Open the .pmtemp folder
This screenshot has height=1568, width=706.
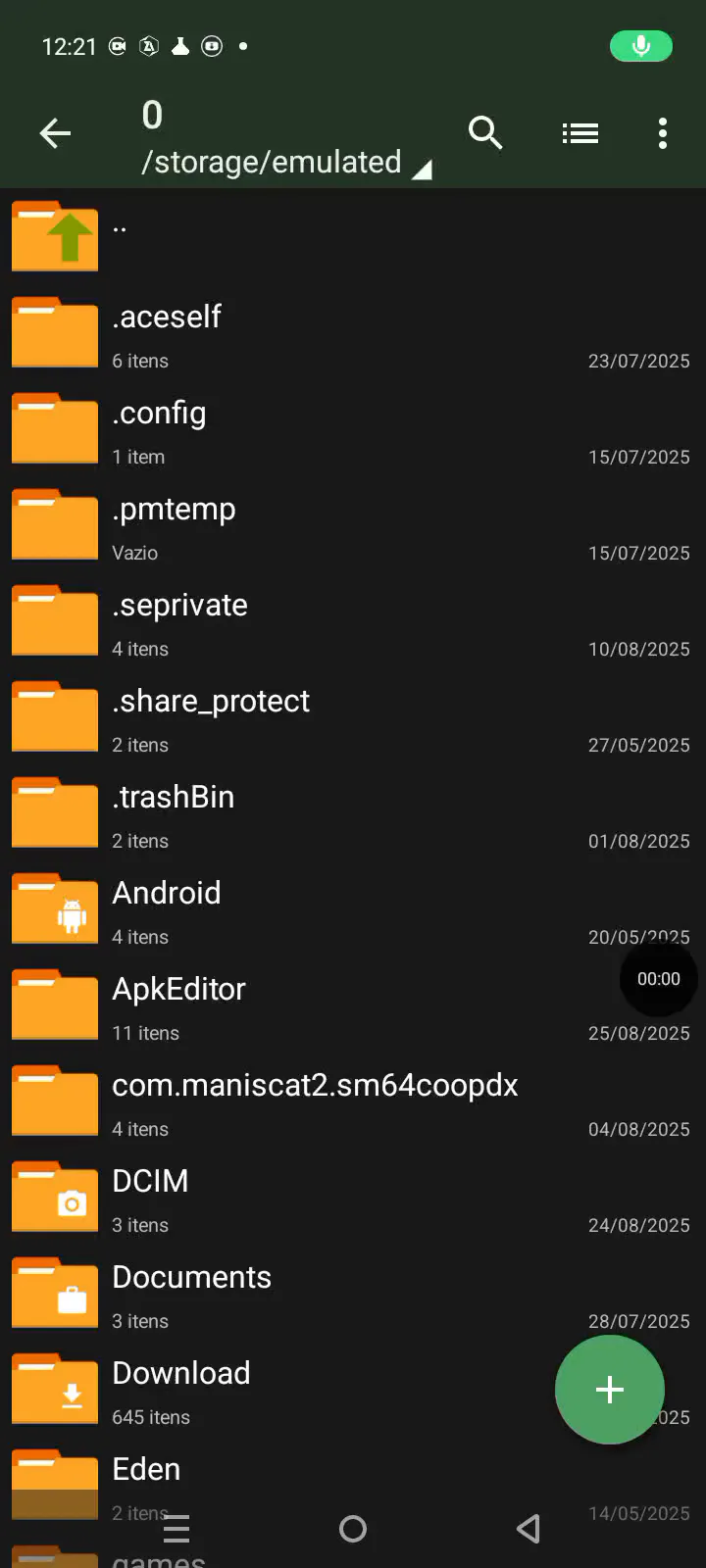pos(353,524)
